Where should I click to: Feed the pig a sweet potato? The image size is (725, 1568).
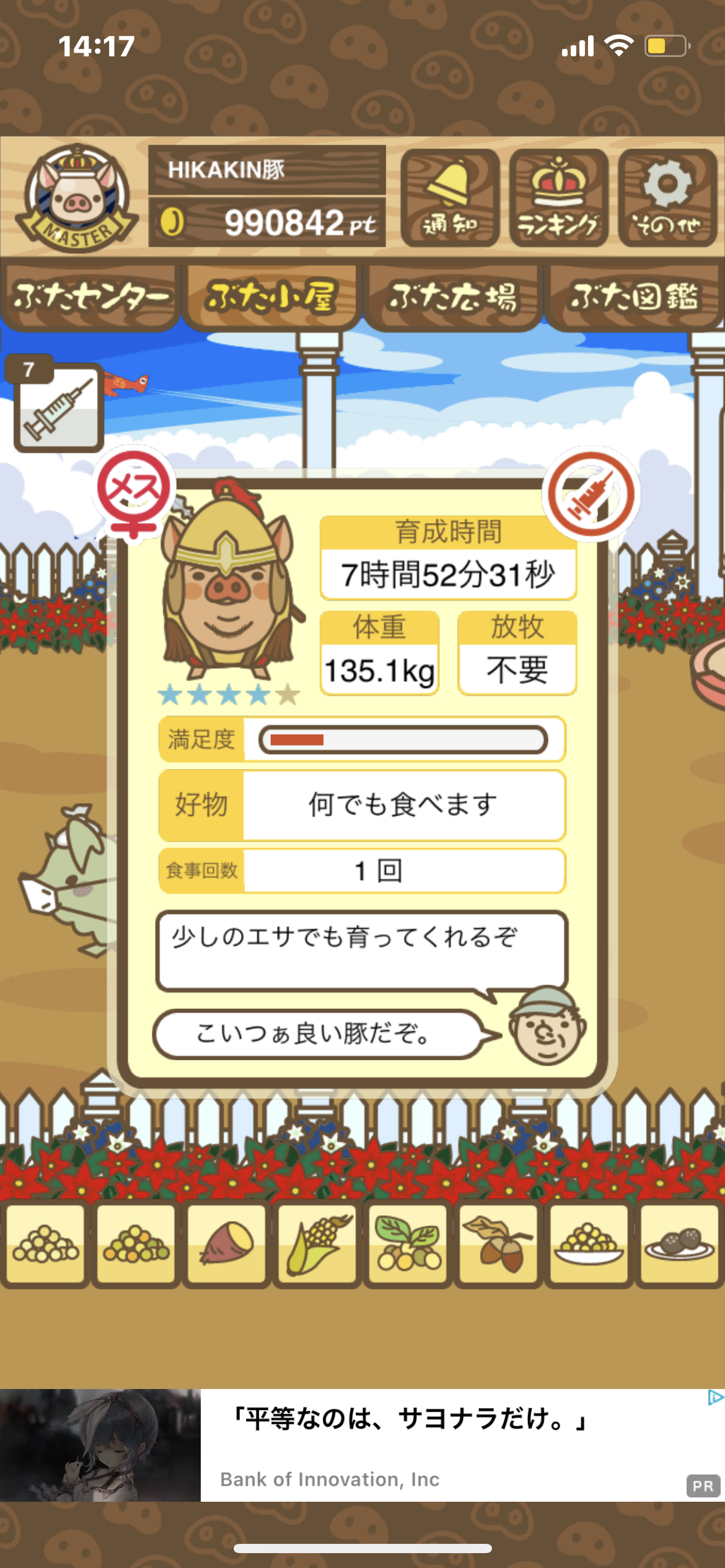pyautogui.click(x=226, y=1244)
